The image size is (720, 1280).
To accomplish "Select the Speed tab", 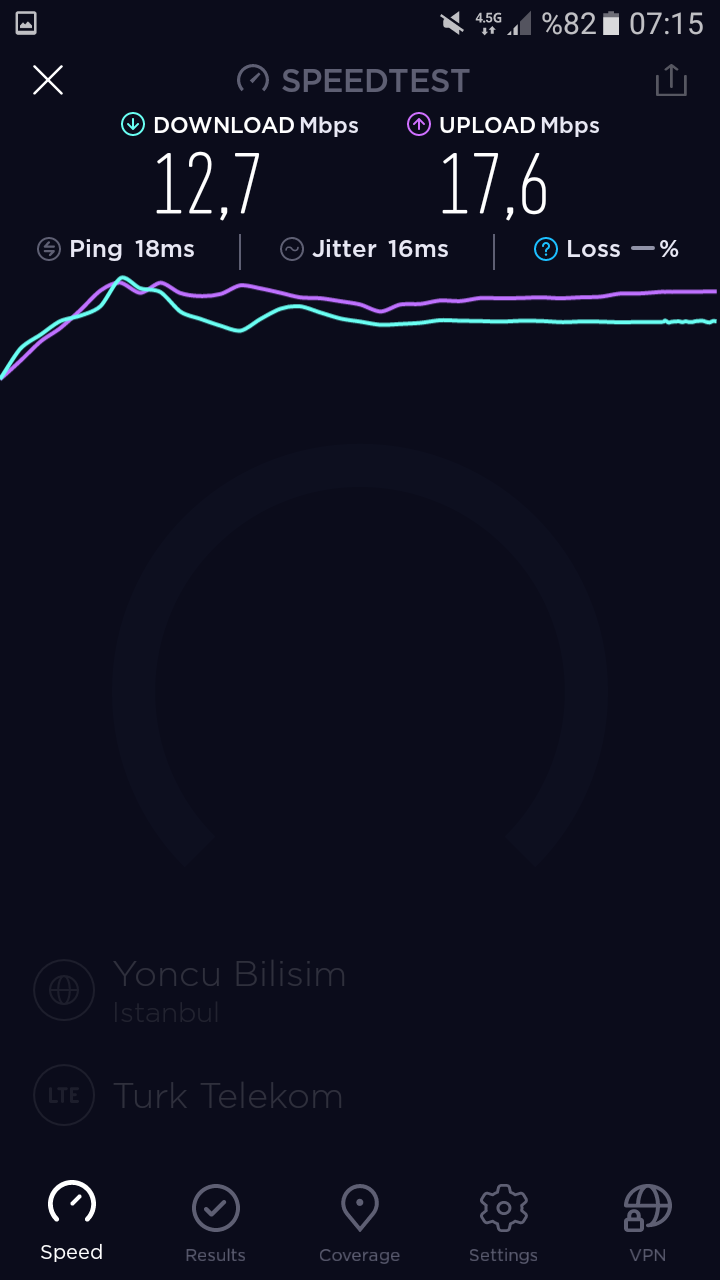I will coord(72,1222).
